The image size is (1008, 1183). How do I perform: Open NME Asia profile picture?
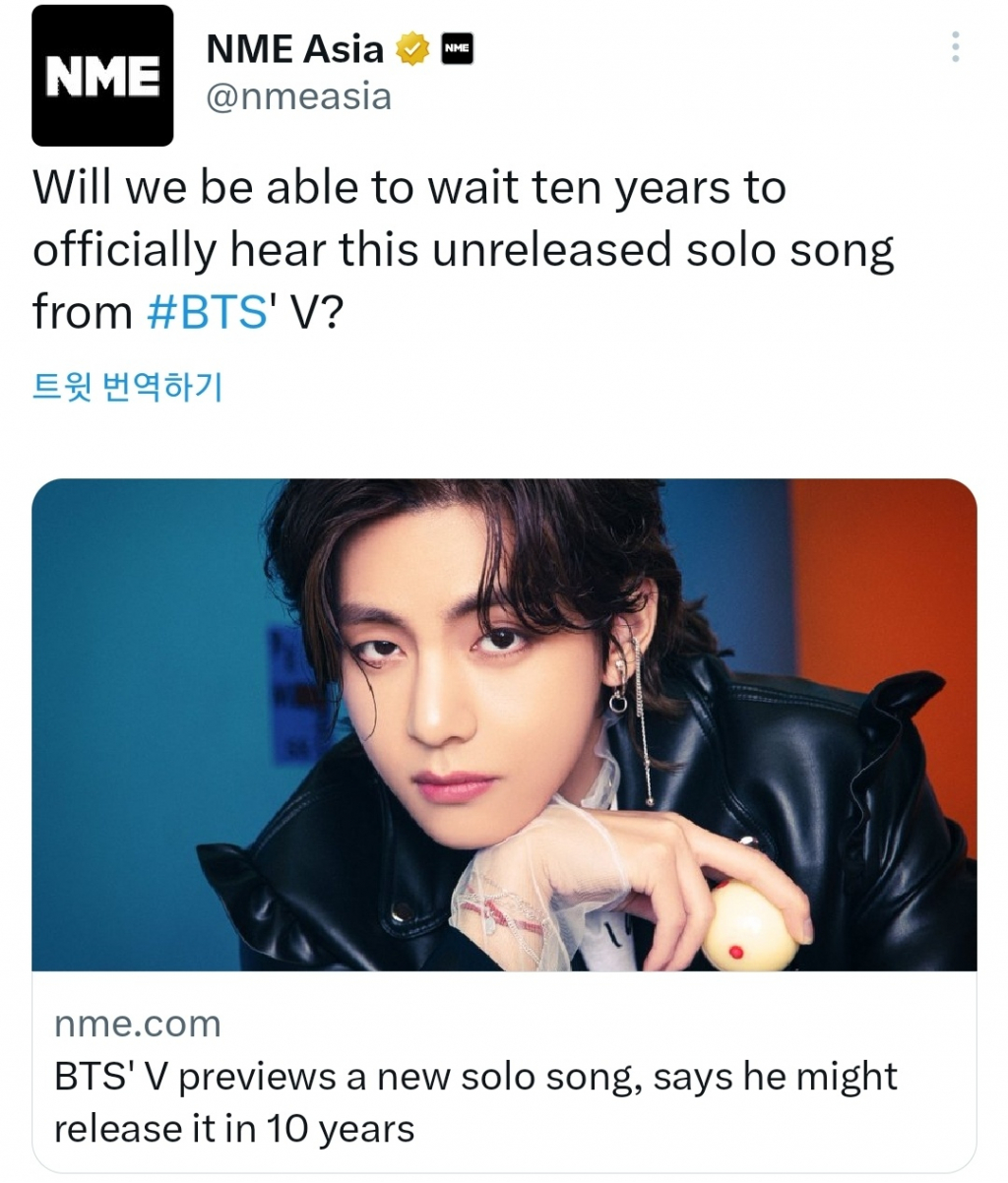[102, 76]
